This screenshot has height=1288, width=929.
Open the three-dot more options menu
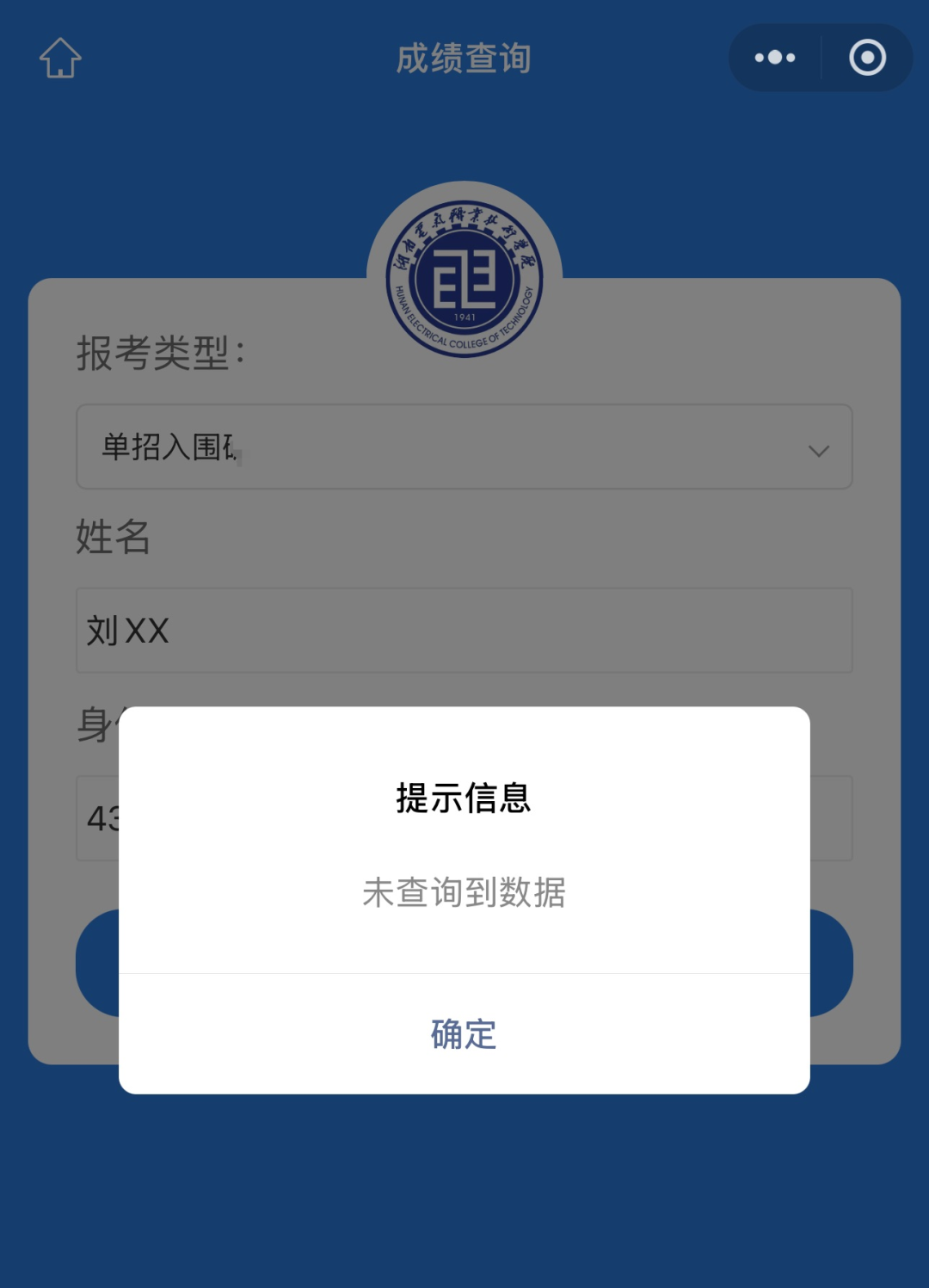[x=775, y=58]
